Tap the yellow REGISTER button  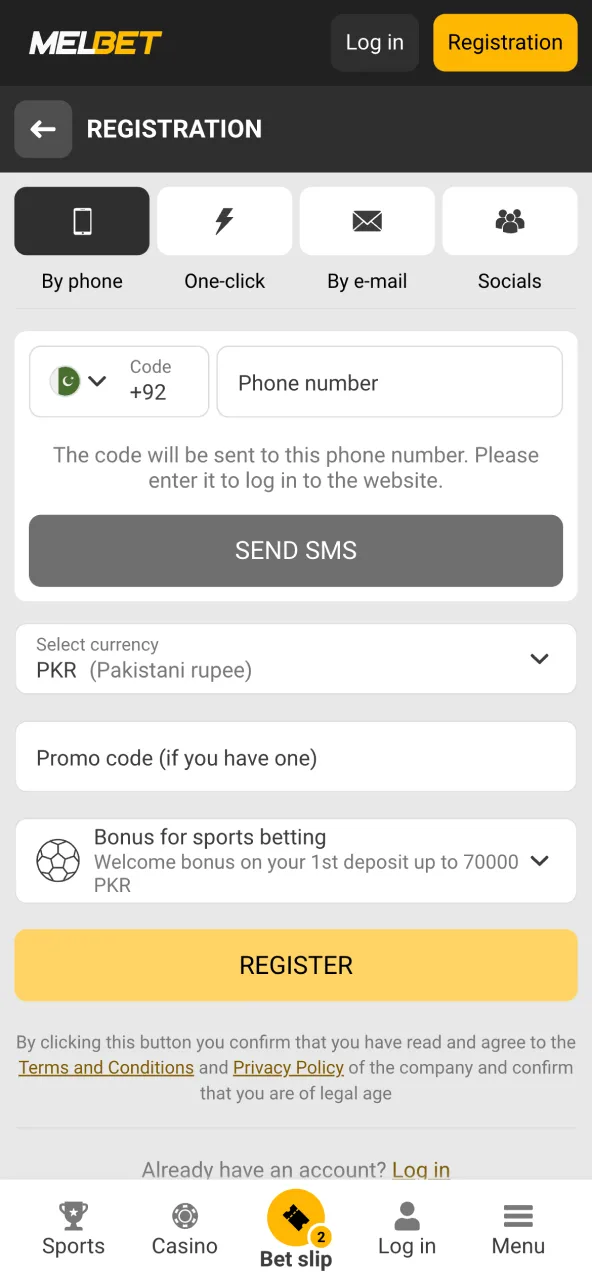(296, 965)
